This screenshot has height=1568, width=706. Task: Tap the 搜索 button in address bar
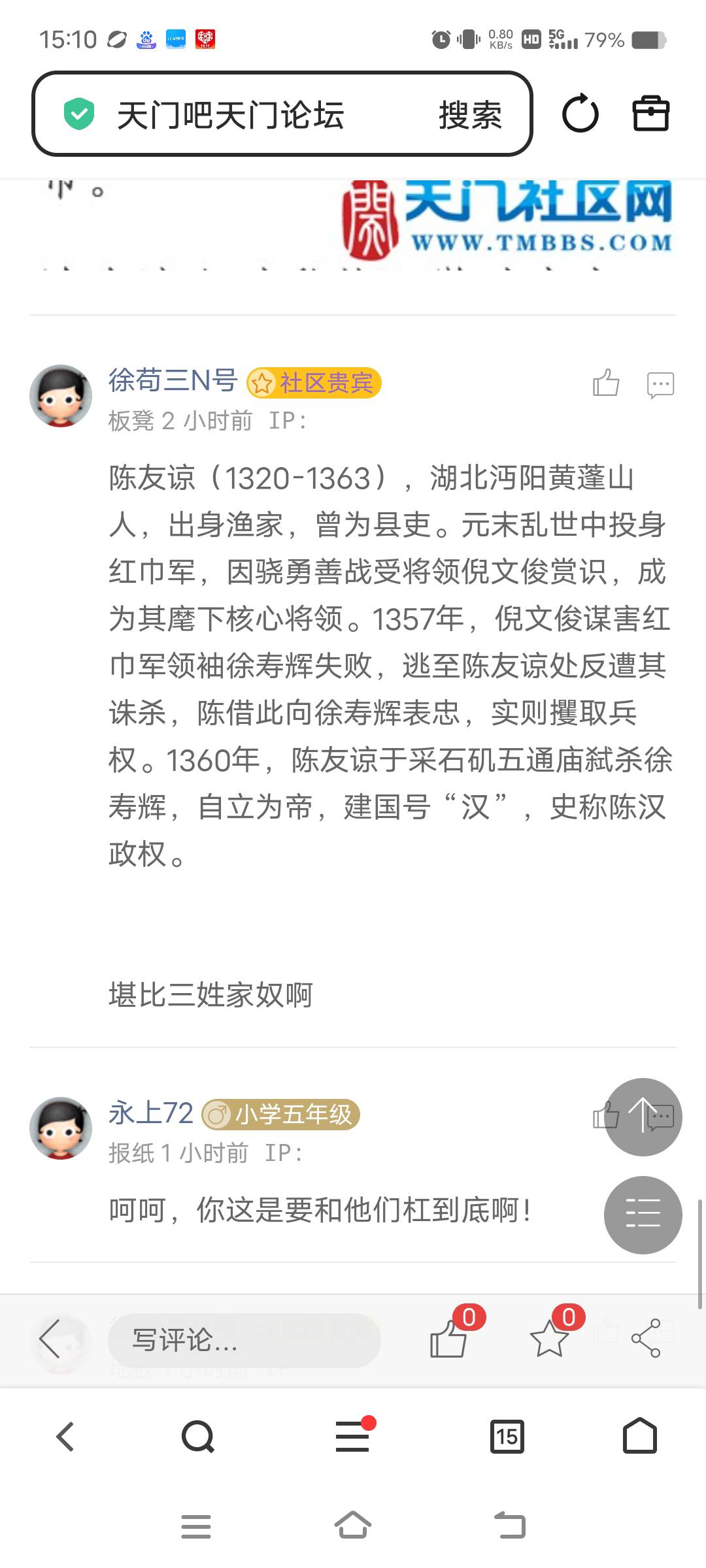(469, 115)
